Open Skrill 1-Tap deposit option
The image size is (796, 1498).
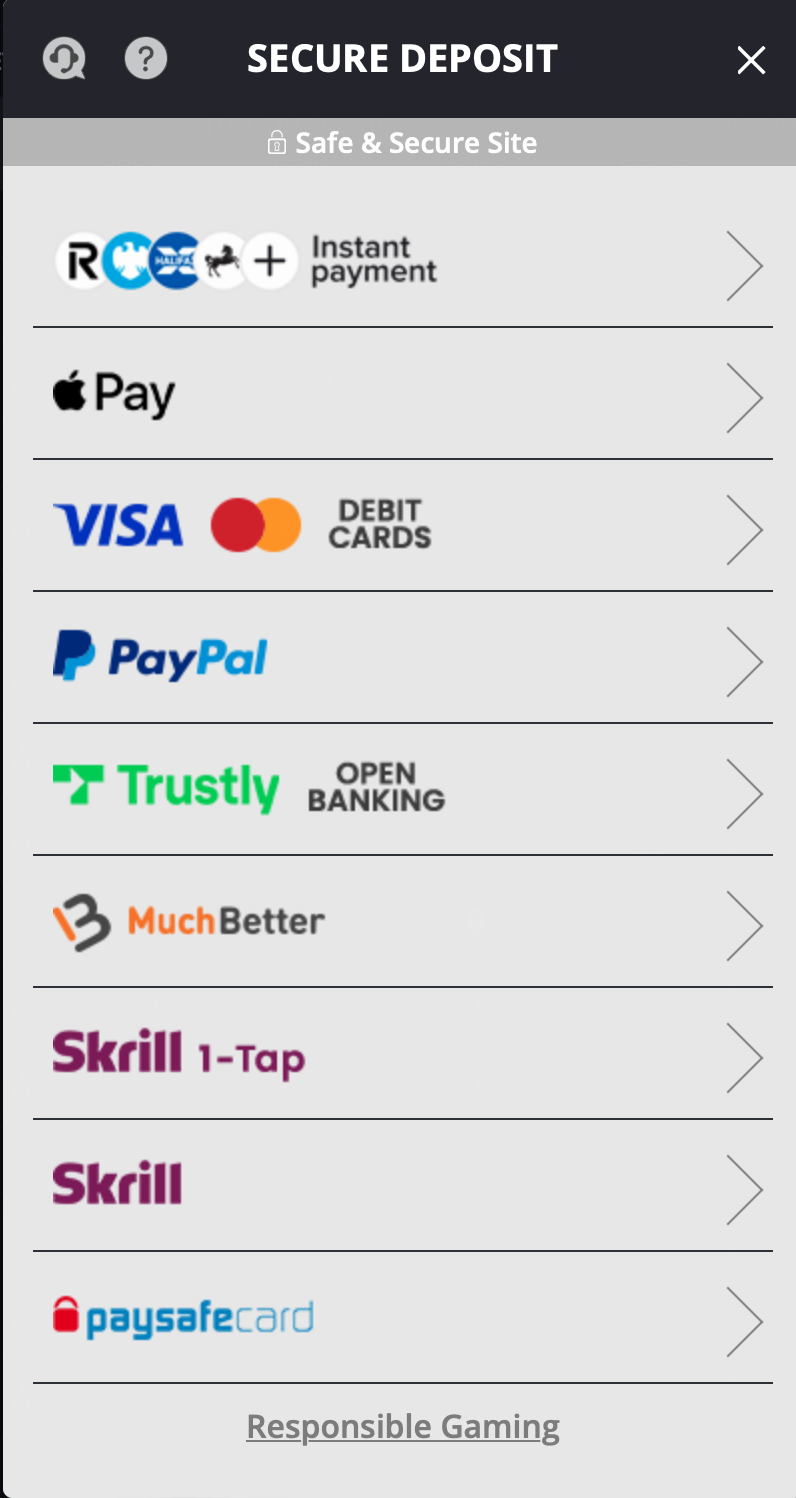(x=402, y=1055)
